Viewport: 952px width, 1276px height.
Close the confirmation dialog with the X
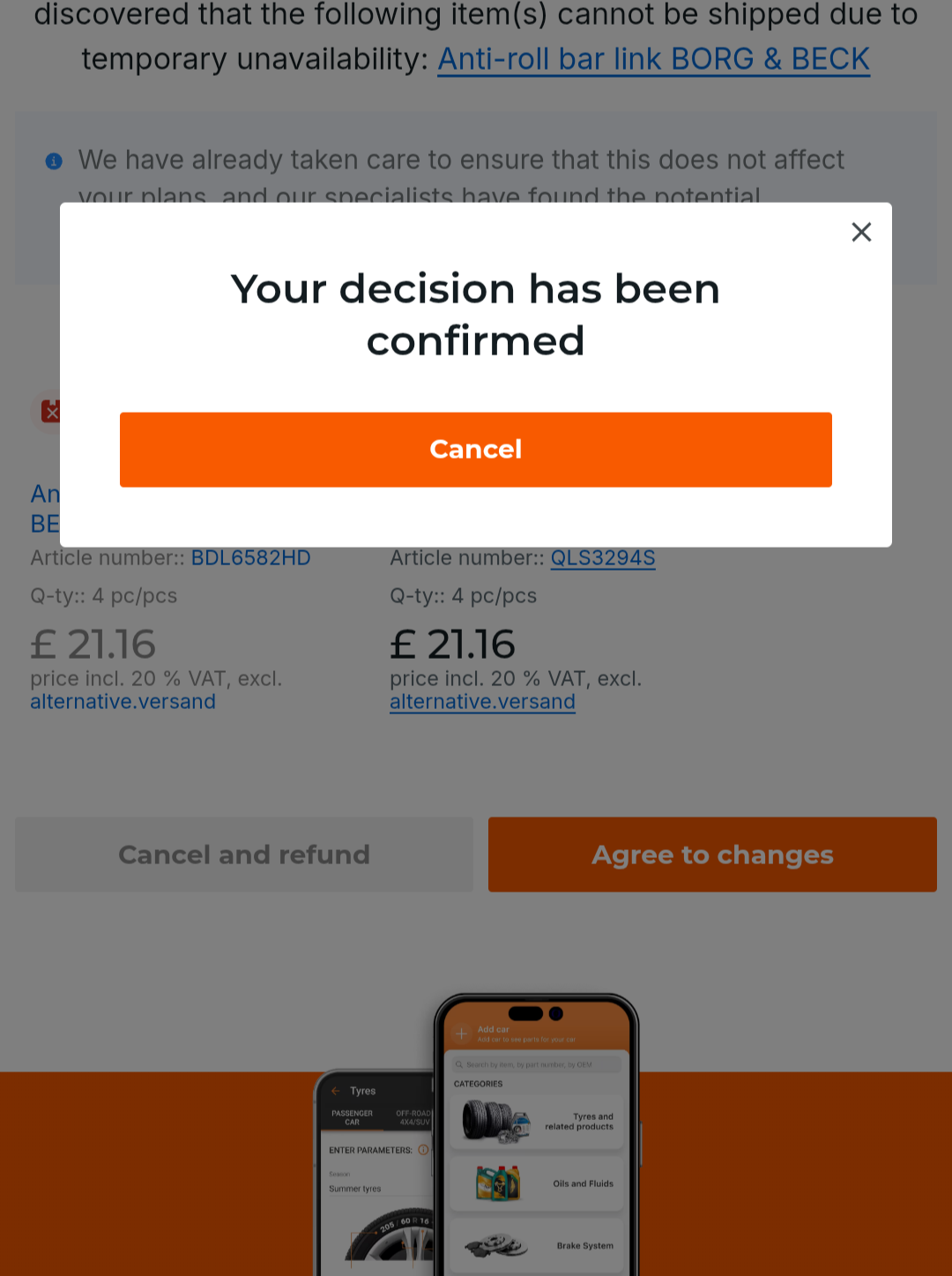click(x=861, y=232)
